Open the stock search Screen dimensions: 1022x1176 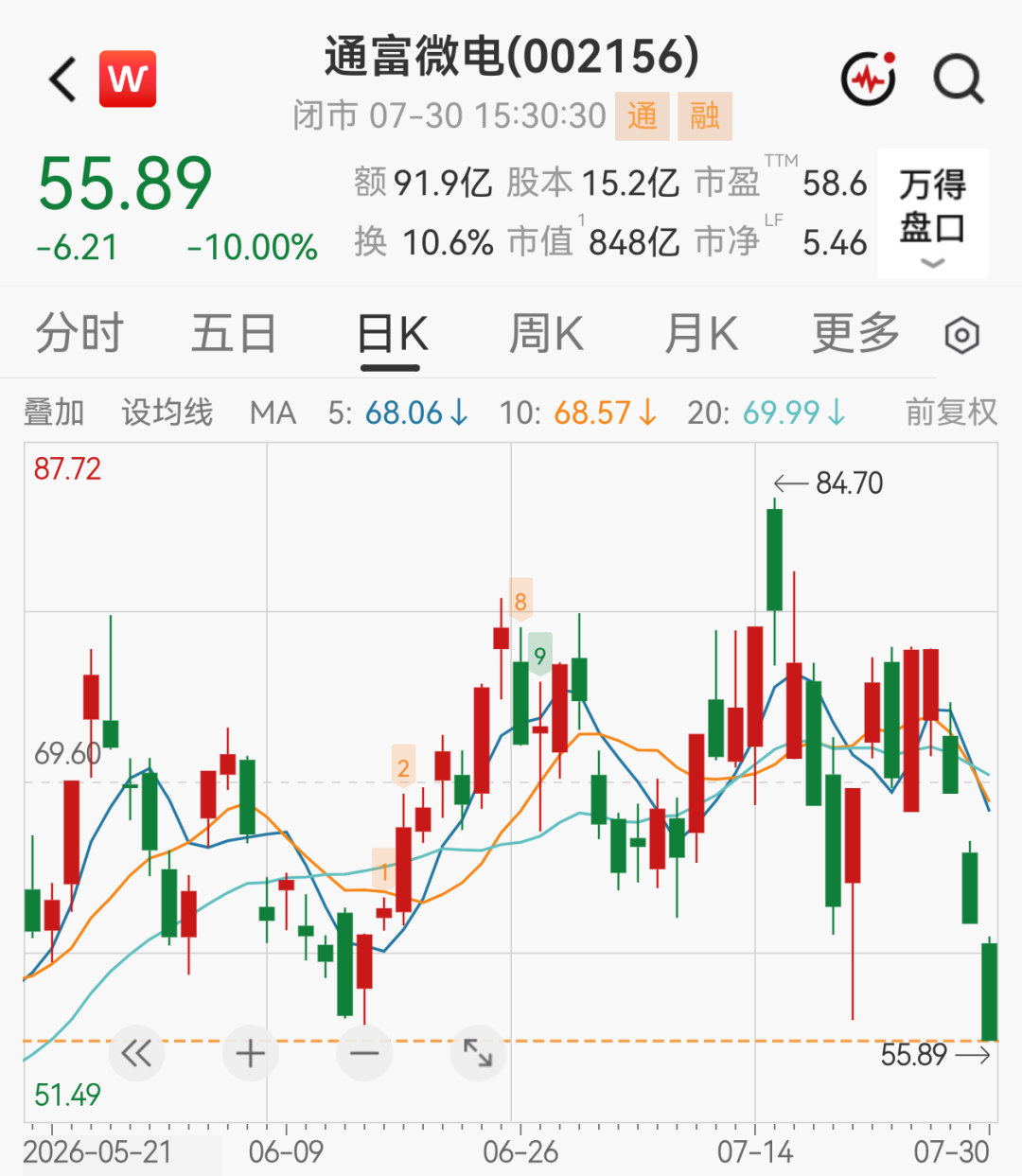(960, 79)
